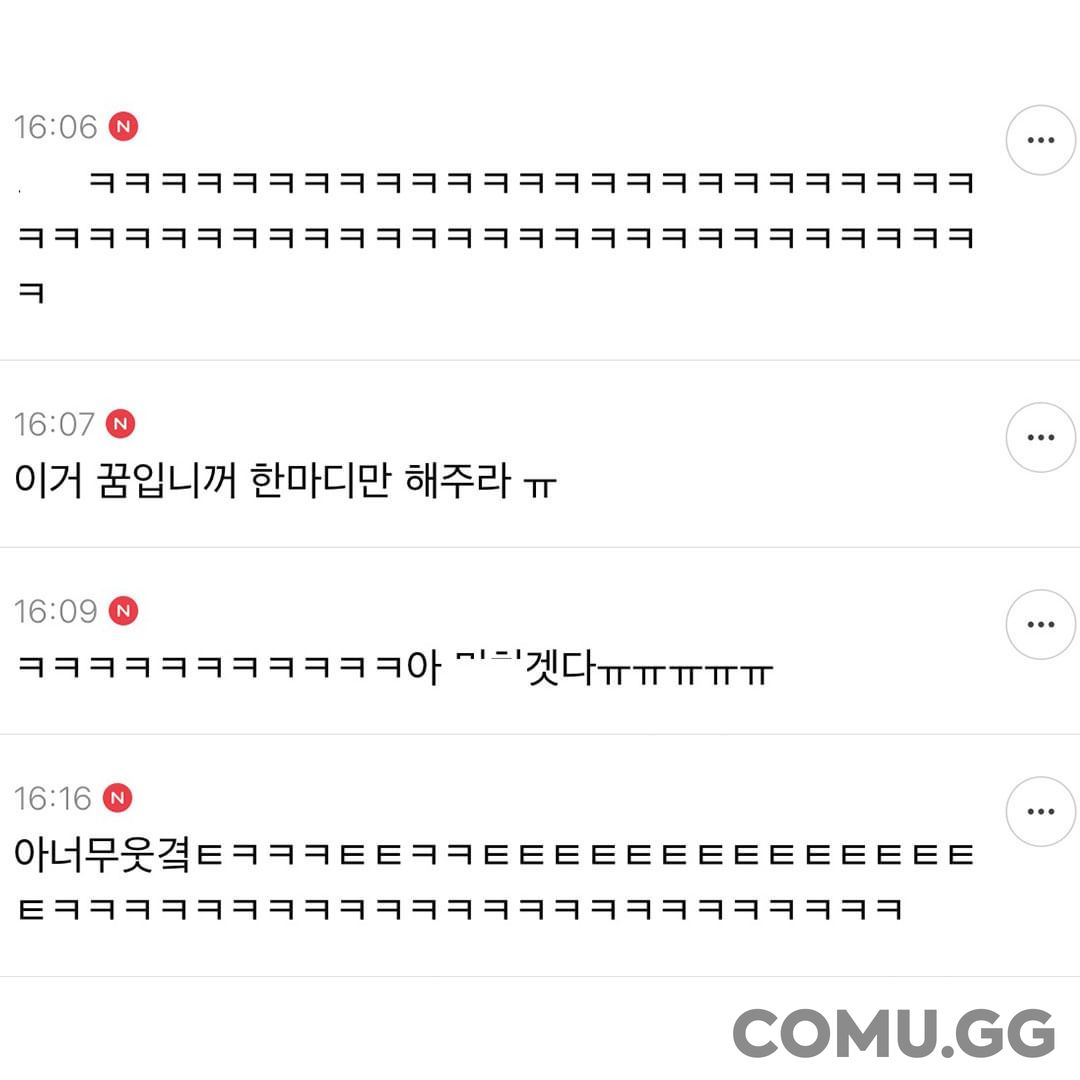This screenshot has width=1080, height=1080.
Task: Open options menu for the 16:09 comment
Action: (x=1040, y=625)
